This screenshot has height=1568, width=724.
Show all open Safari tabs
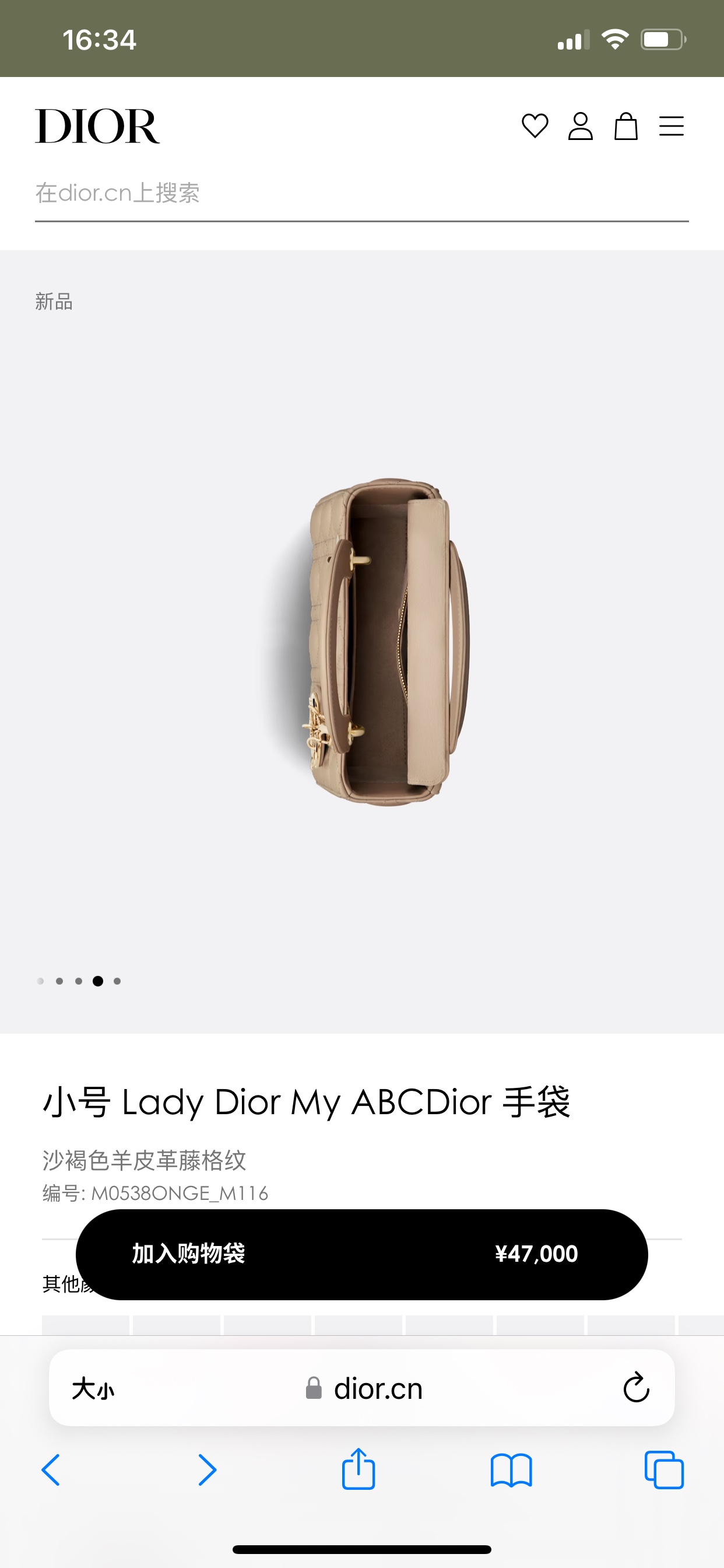click(664, 1470)
